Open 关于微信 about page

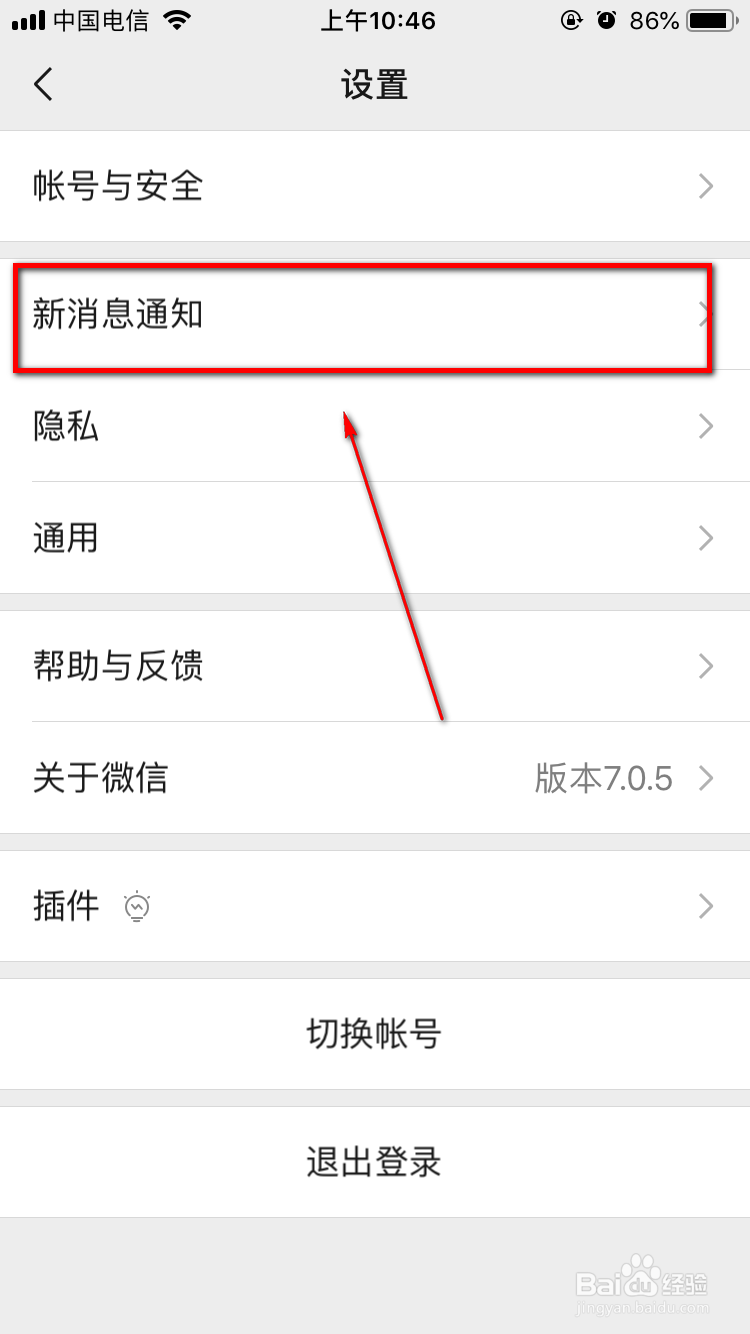tap(375, 778)
